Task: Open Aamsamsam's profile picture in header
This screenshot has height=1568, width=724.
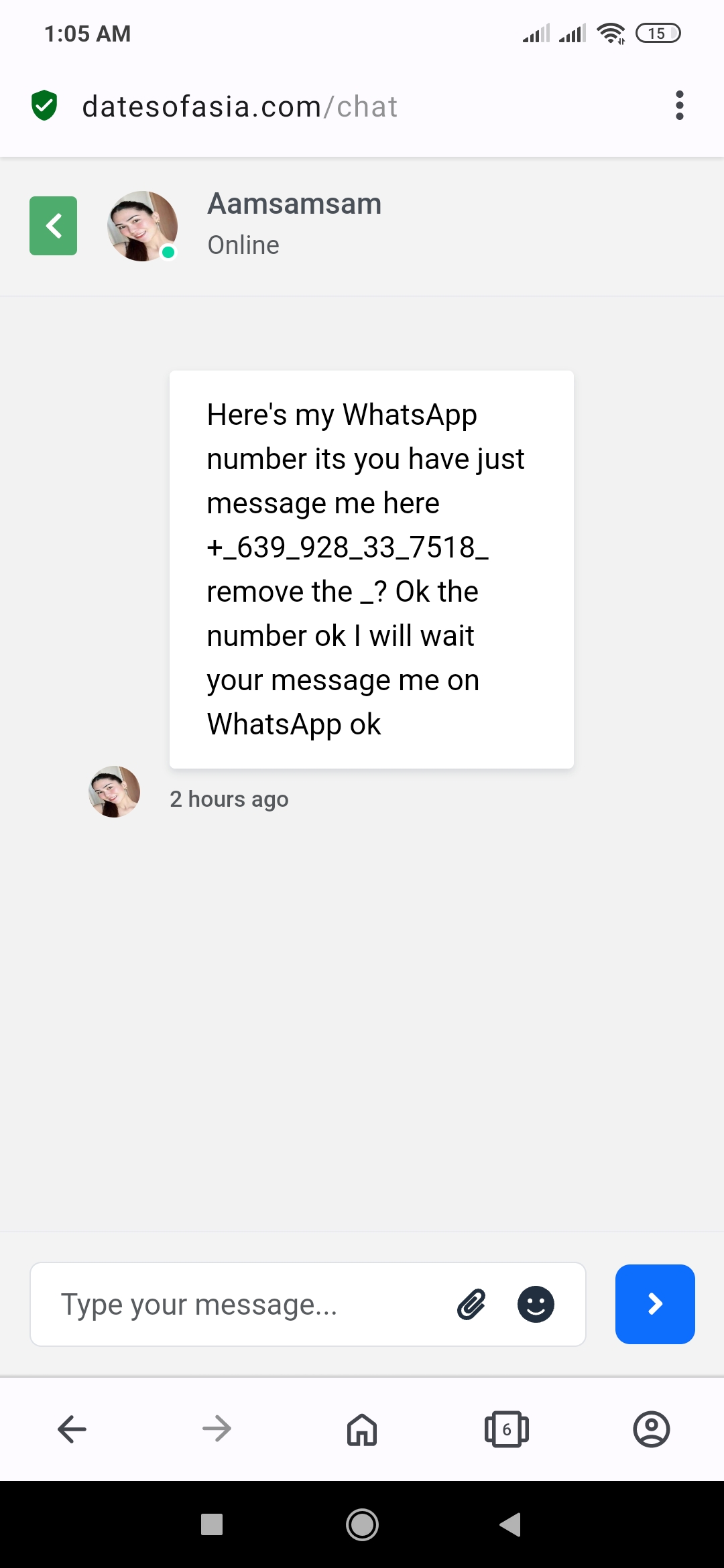Action: coord(142,226)
